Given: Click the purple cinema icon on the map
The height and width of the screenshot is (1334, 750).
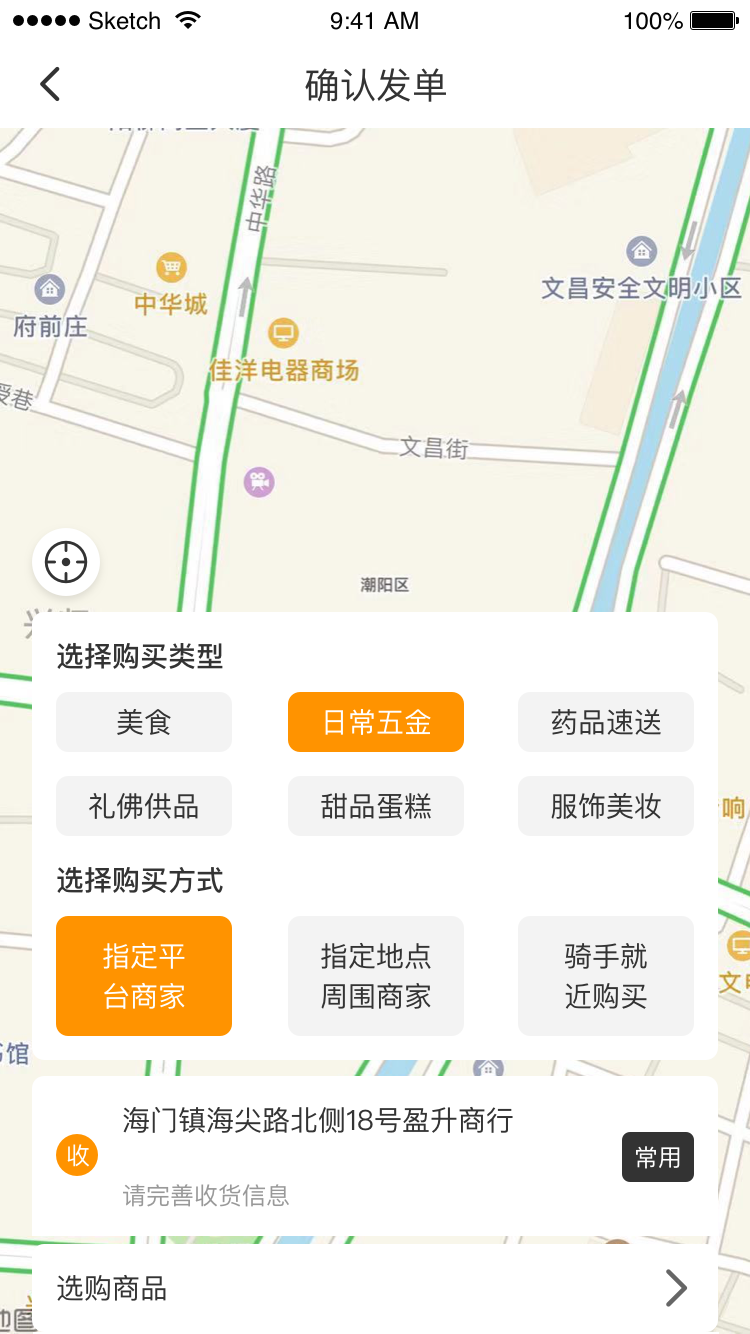Looking at the screenshot, I should tap(259, 481).
